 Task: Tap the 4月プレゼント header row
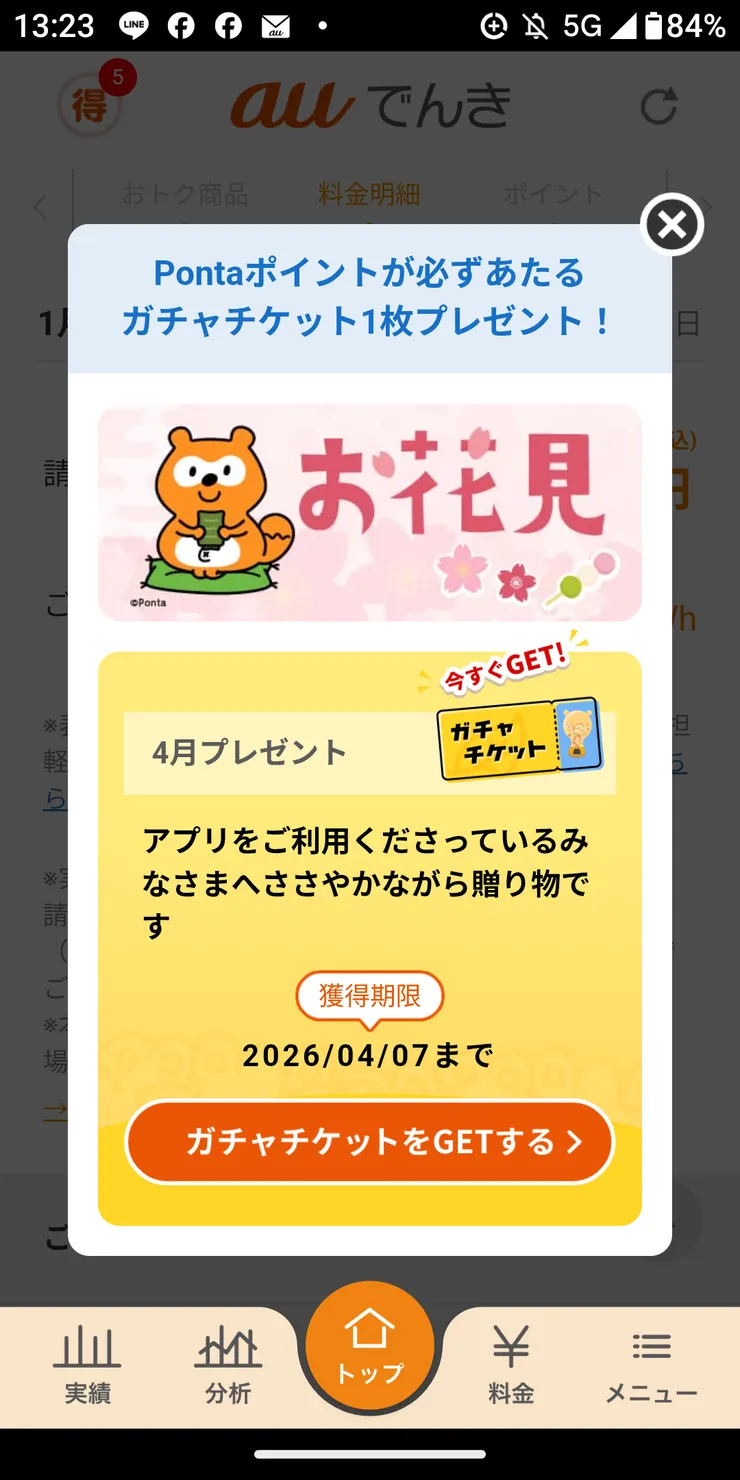pyautogui.click(x=369, y=752)
